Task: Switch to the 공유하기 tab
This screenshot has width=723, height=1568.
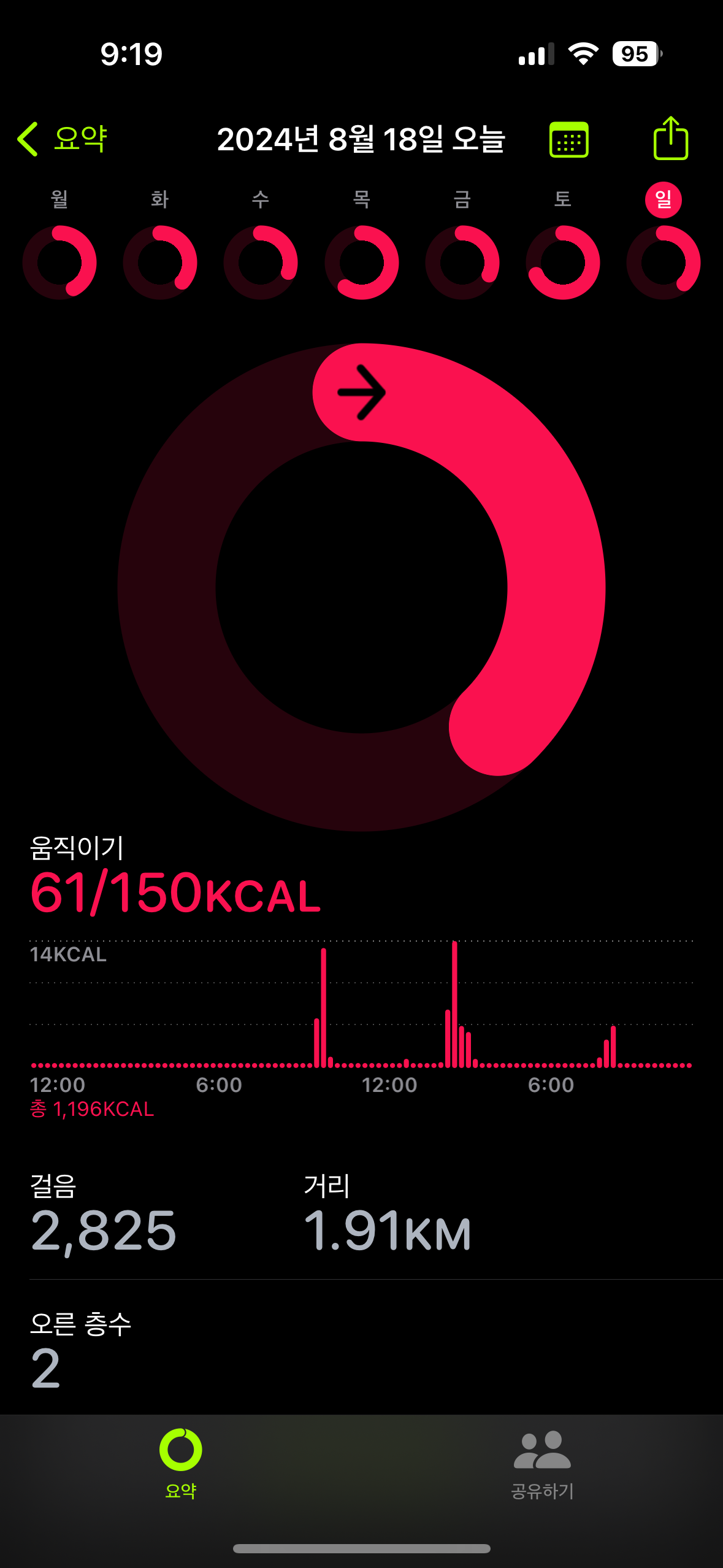Action: (x=542, y=1463)
